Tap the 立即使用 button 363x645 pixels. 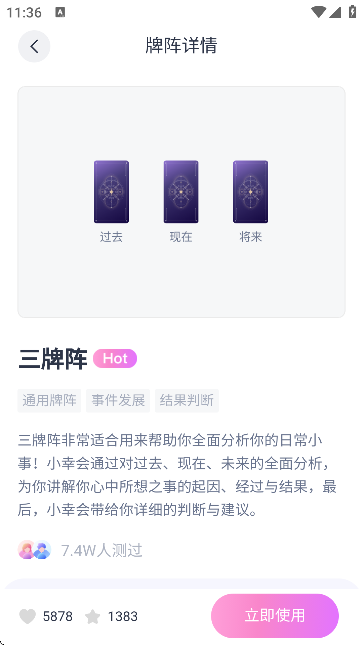click(x=275, y=616)
